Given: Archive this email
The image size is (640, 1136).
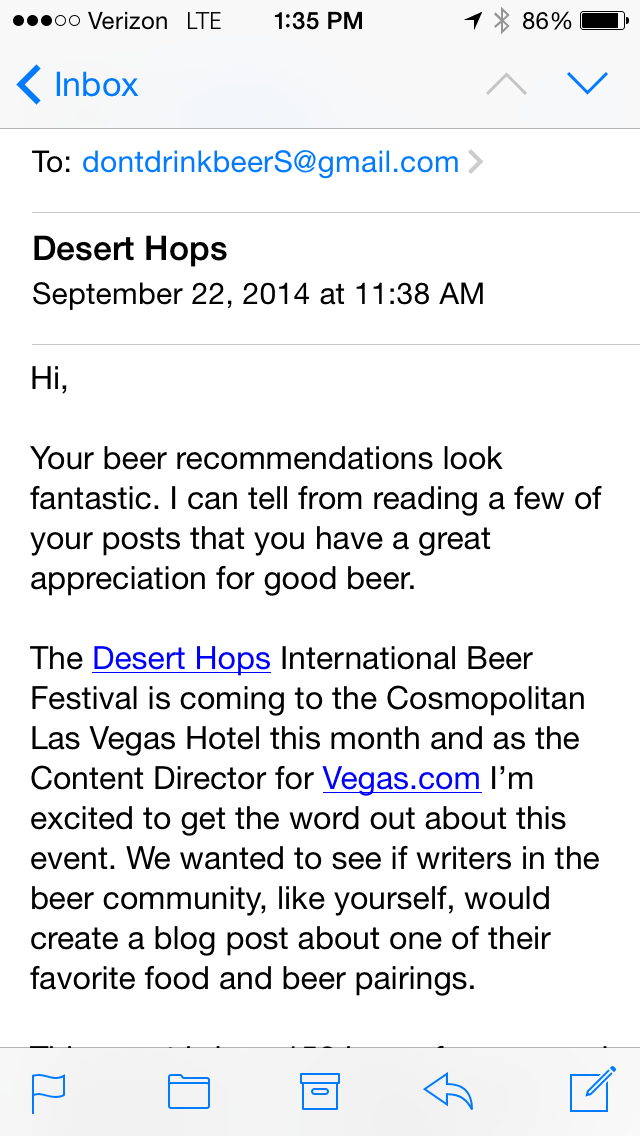Looking at the screenshot, I should (x=320, y=1092).
